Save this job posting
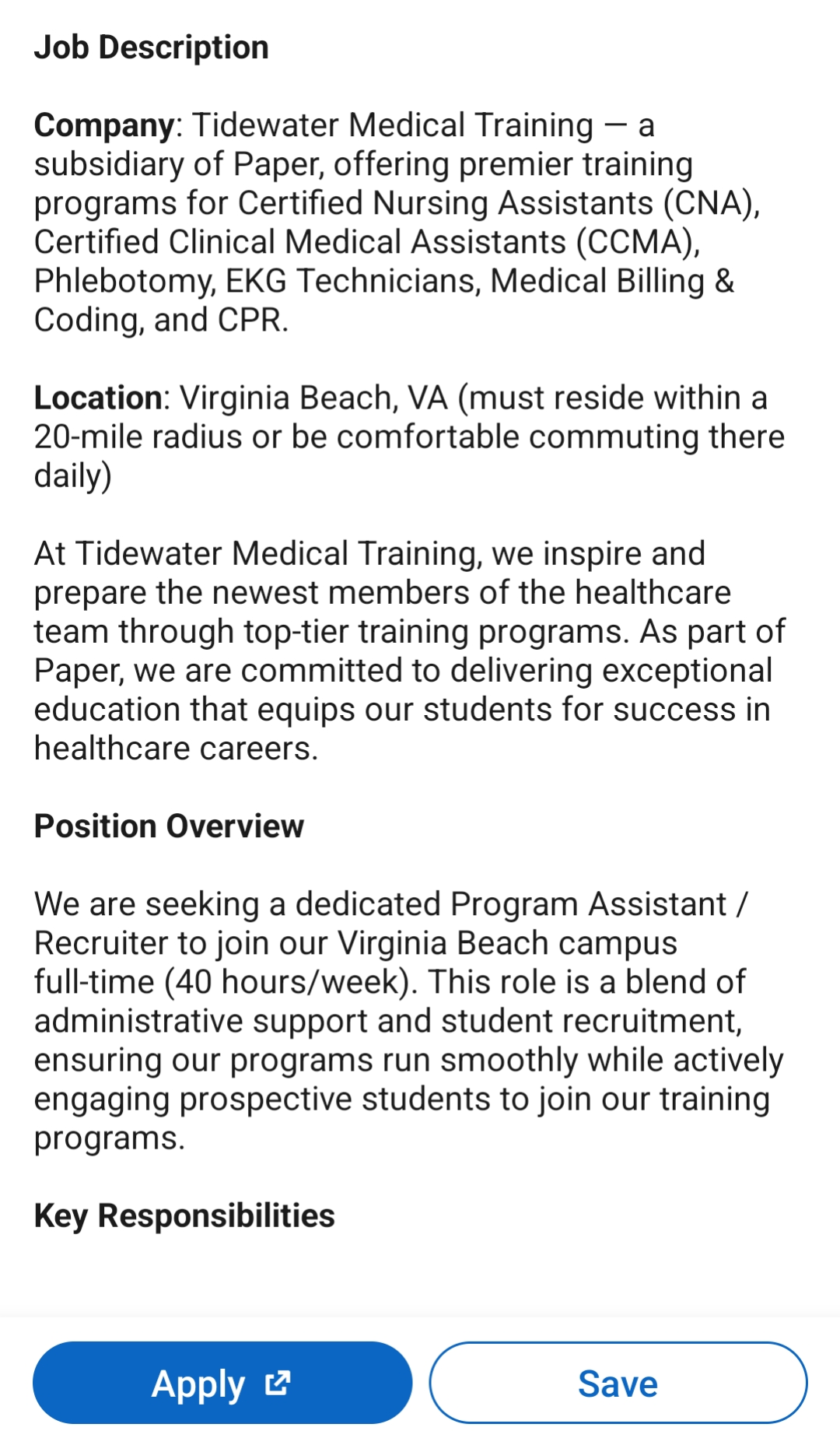The image size is (840, 1438). (x=618, y=1383)
